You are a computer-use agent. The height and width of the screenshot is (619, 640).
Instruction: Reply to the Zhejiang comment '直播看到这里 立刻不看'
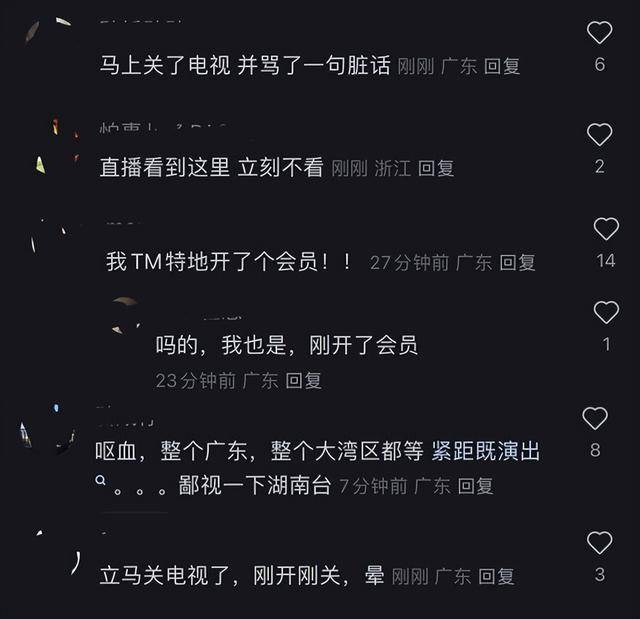tap(436, 168)
